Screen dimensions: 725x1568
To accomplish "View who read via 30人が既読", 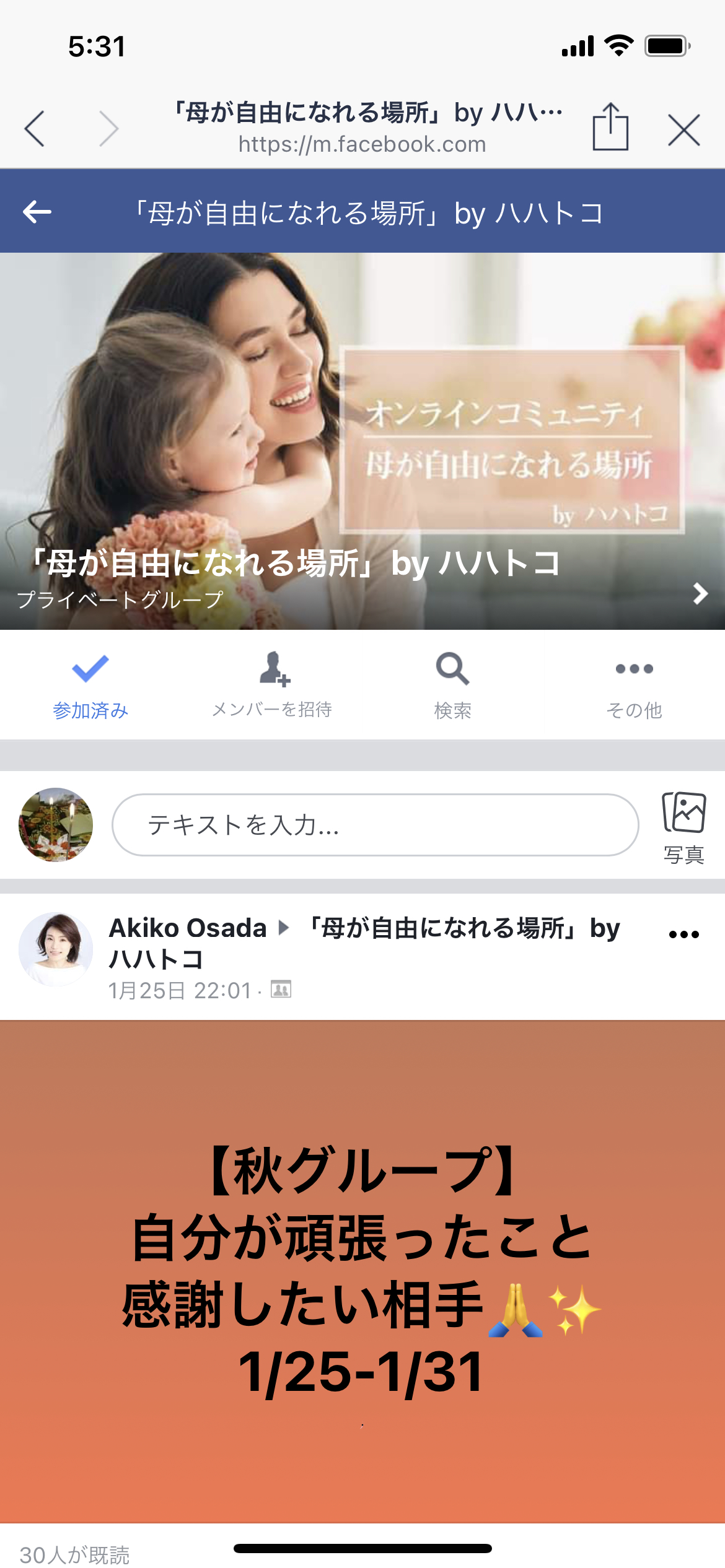I will coord(75,1554).
